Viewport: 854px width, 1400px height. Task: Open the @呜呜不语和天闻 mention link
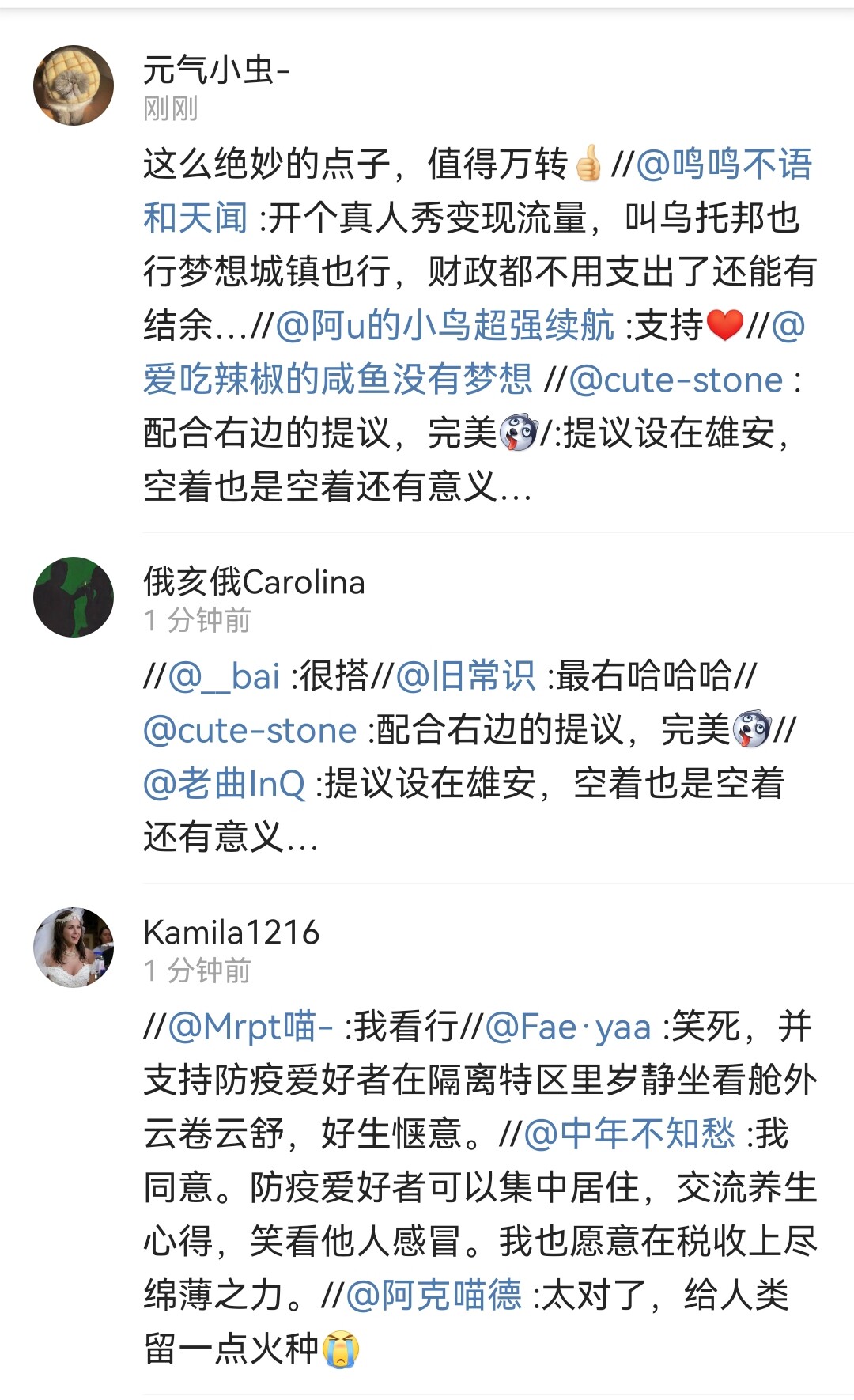pyautogui.click(x=724, y=165)
